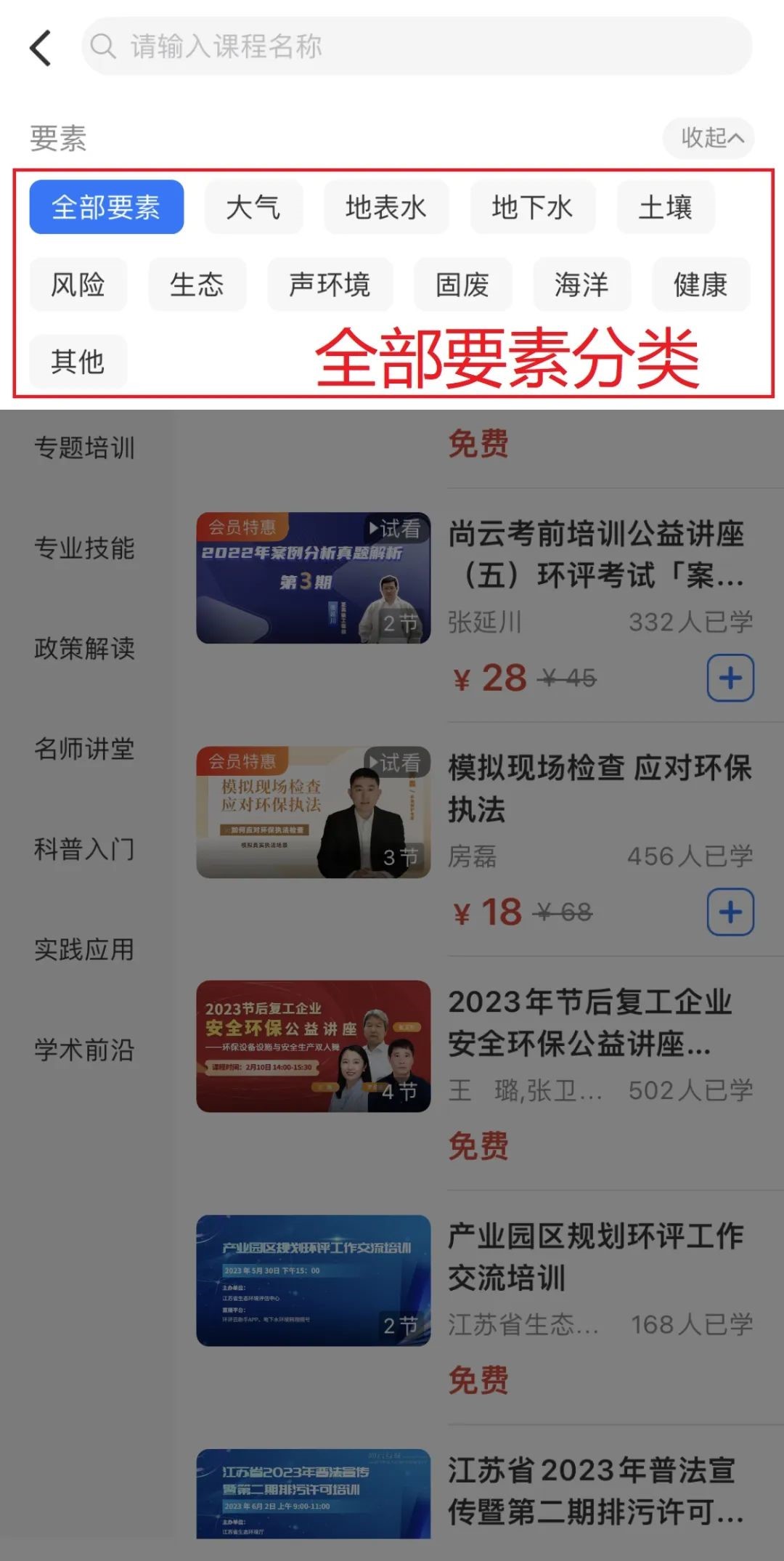Switch to the 专题培训 category

85,447
